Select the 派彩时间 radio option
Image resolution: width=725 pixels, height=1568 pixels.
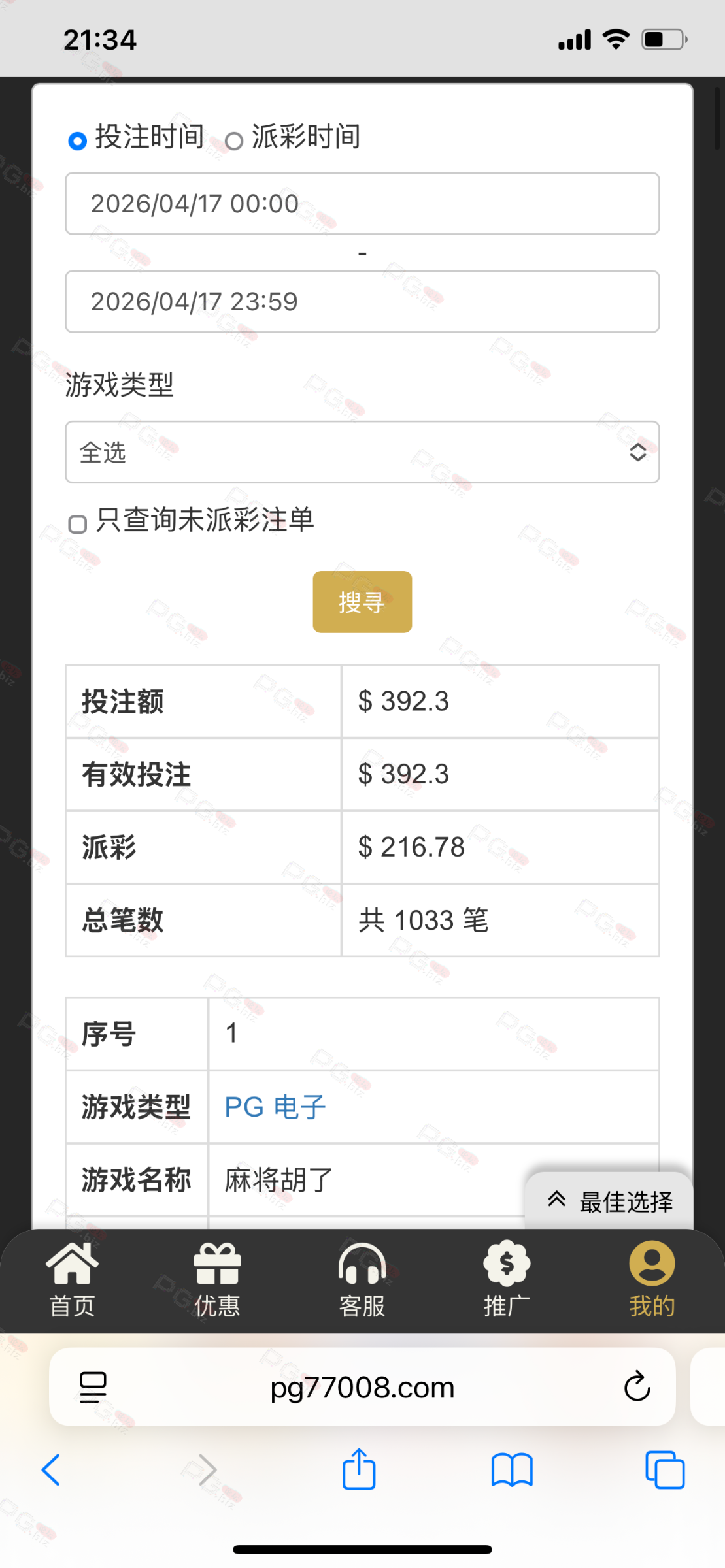coord(234,140)
